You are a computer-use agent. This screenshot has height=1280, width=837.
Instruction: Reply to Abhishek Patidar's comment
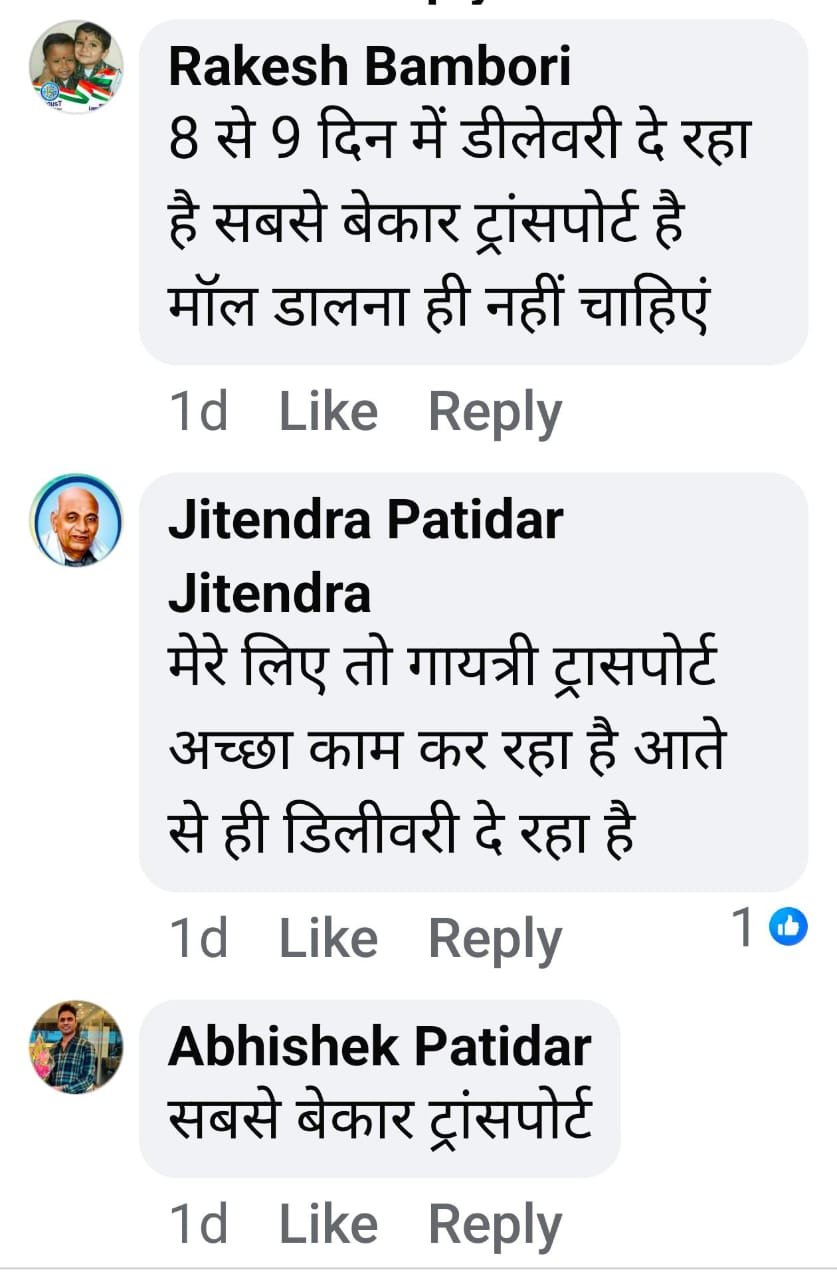(x=495, y=1224)
